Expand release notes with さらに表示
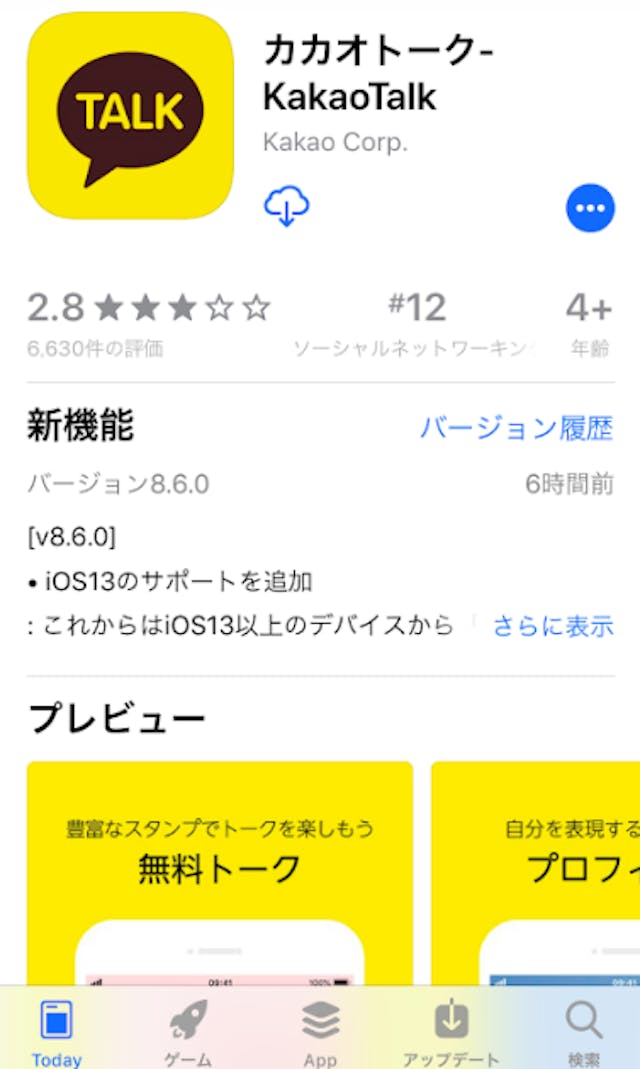Image resolution: width=640 pixels, height=1069 pixels. click(552, 626)
